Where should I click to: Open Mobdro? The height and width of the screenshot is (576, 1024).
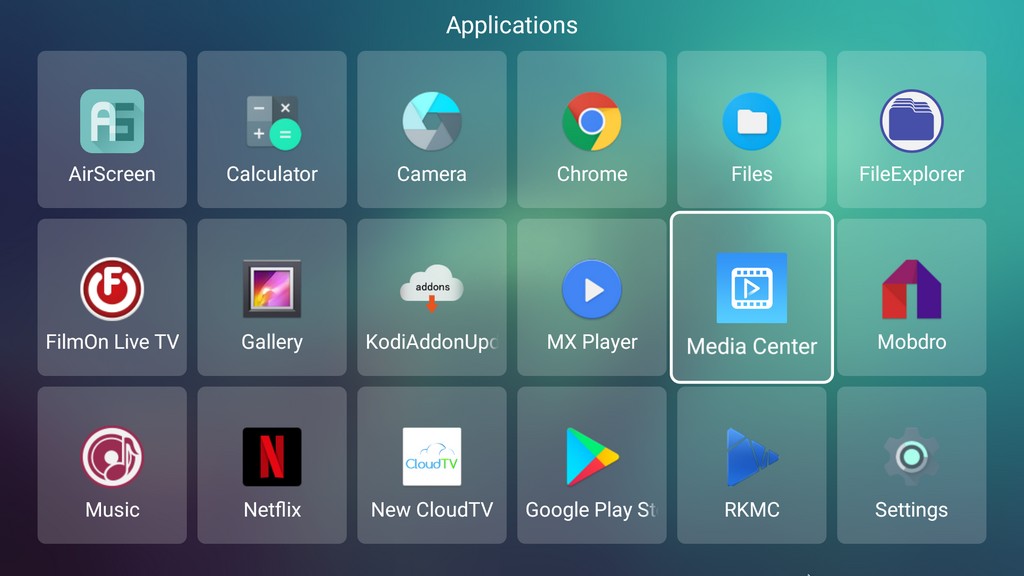pyautogui.click(x=912, y=298)
